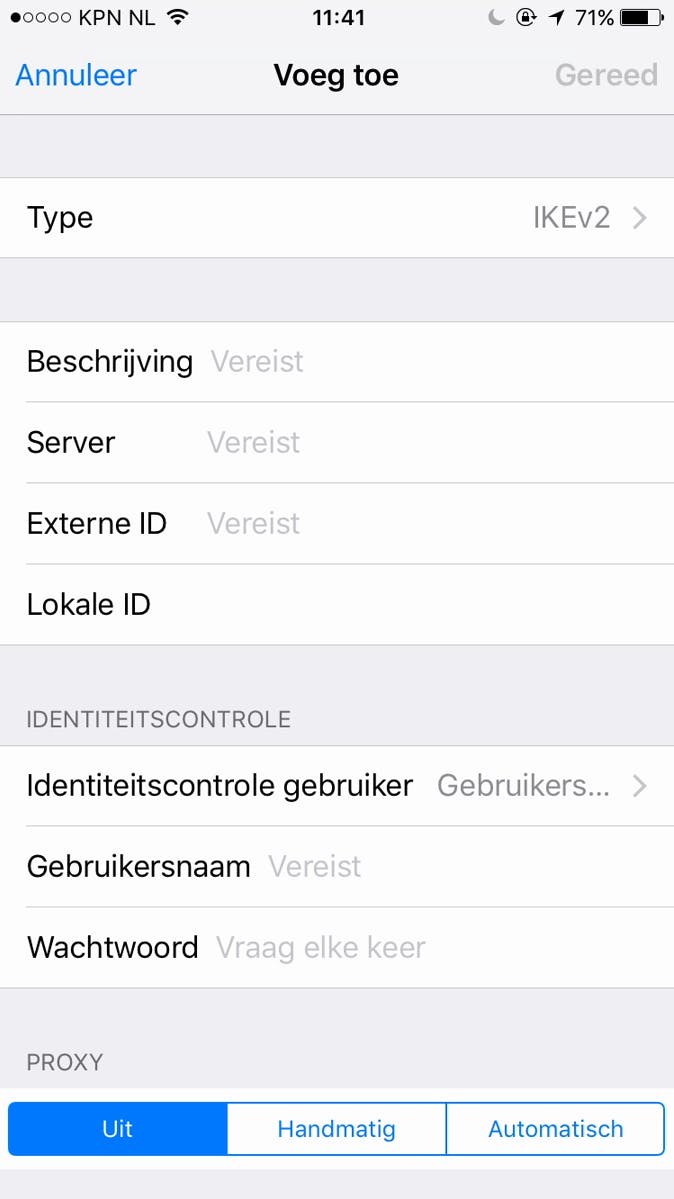Tap the Gereed button
674x1199 pixels.
(606, 75)
